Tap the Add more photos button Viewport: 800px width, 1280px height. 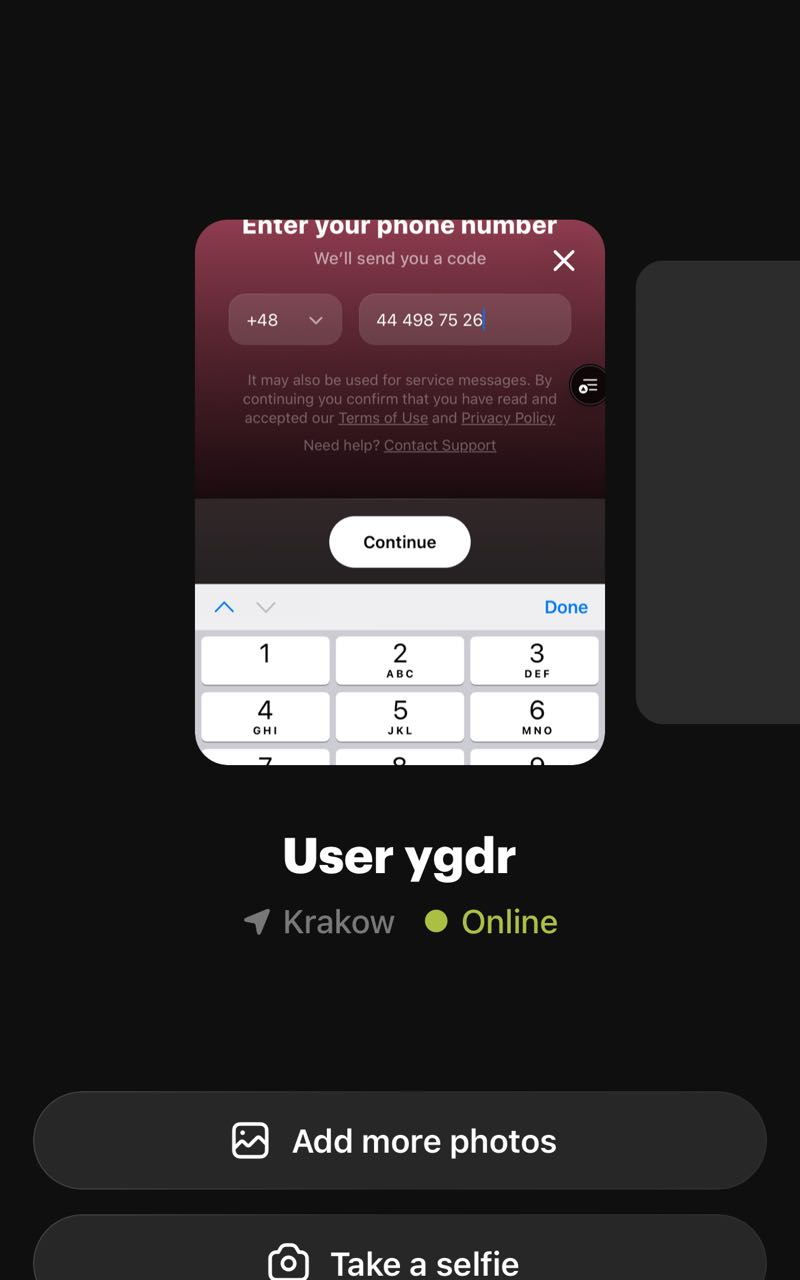(x=400, y=1140)
